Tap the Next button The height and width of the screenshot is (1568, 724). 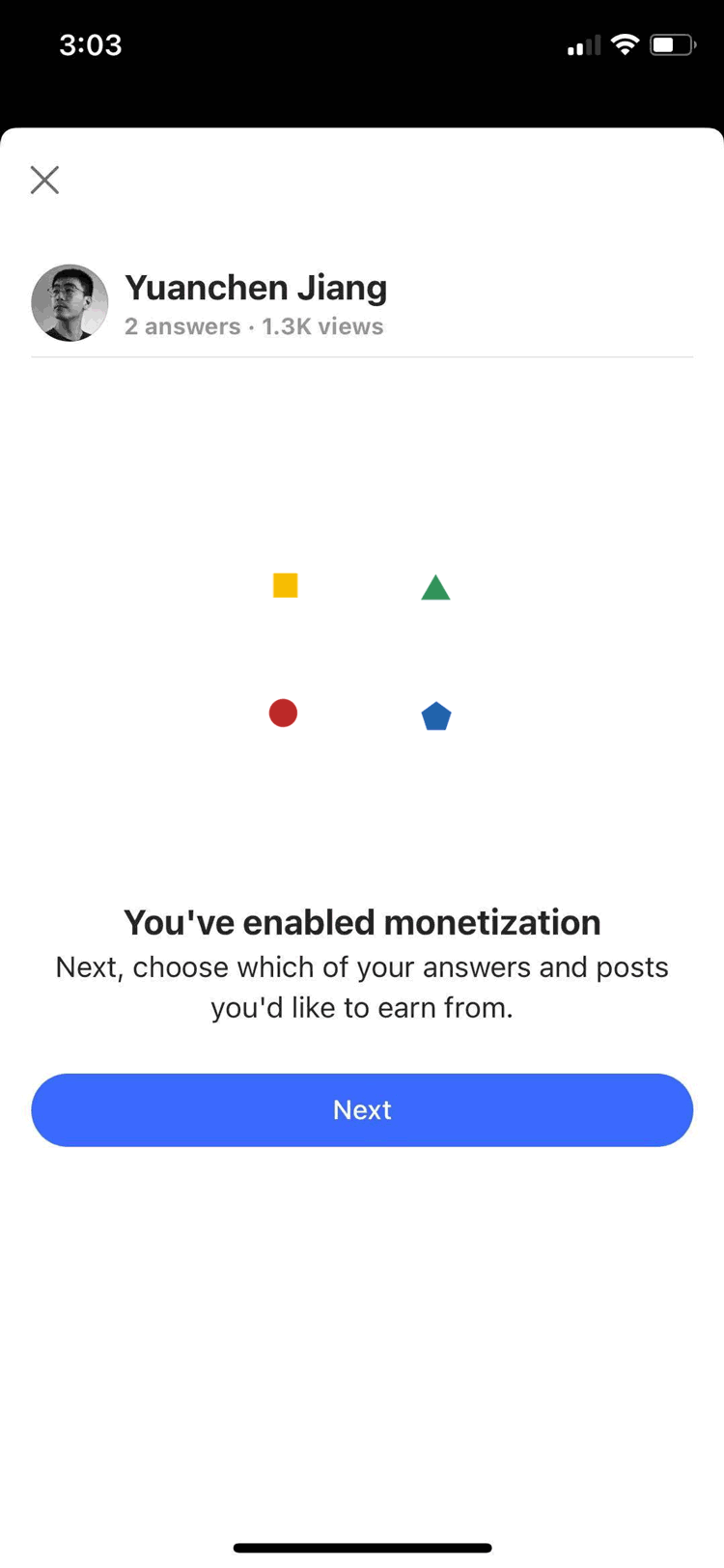[362, 1110]
